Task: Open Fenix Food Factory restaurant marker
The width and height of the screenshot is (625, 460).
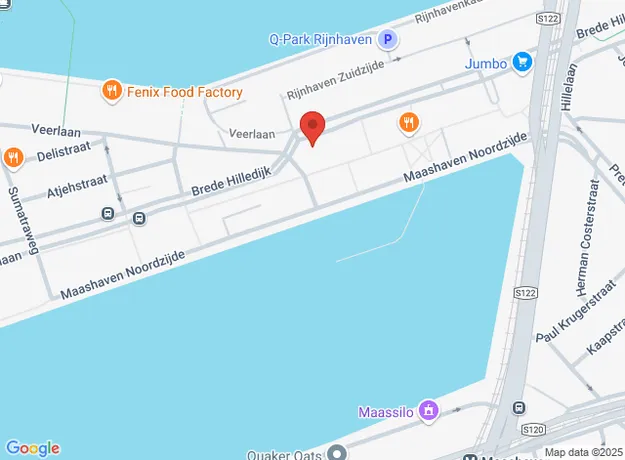Action: 113,93
